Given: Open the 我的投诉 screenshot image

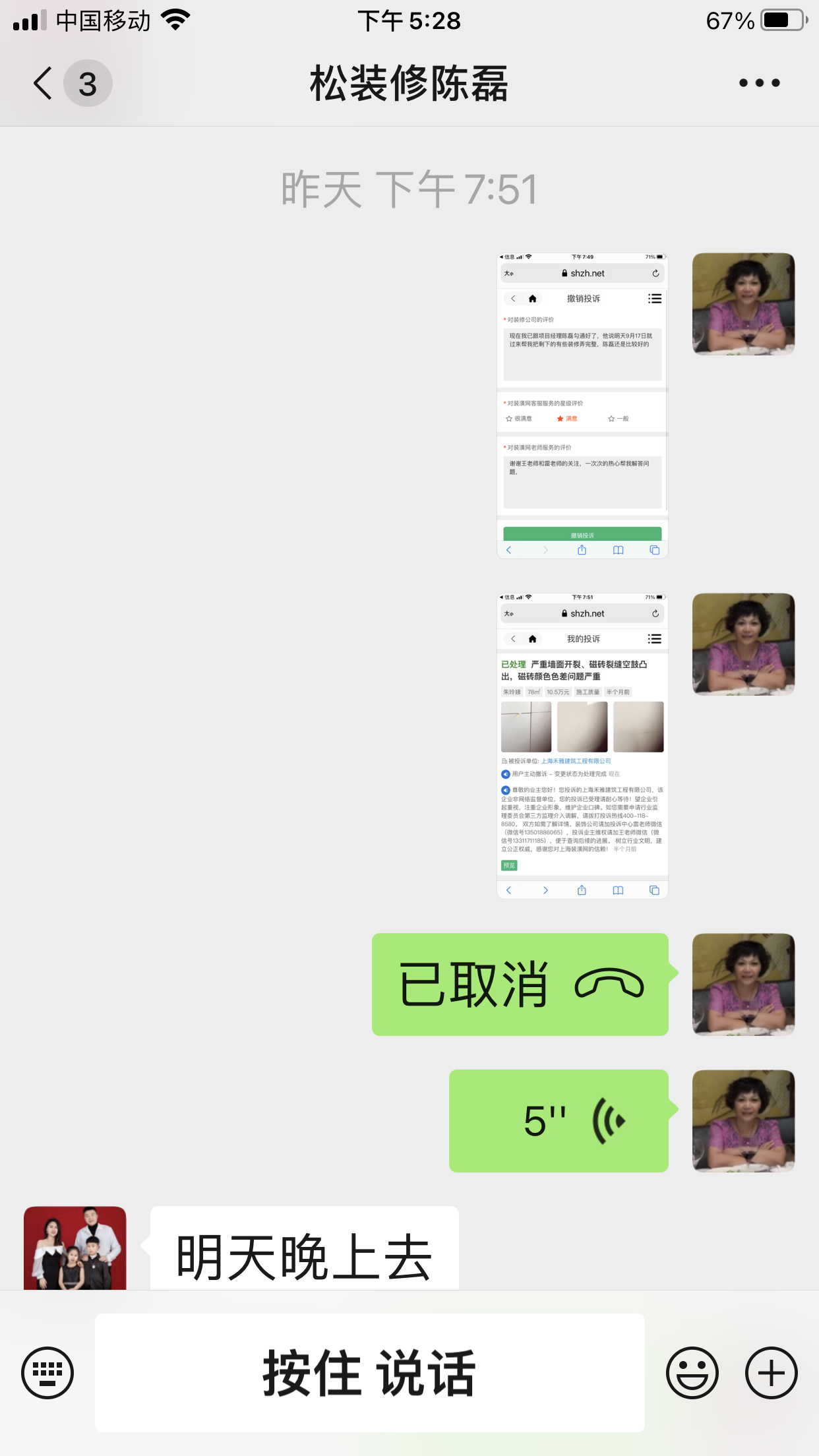Looking at the screenshot, I should 582,745.
